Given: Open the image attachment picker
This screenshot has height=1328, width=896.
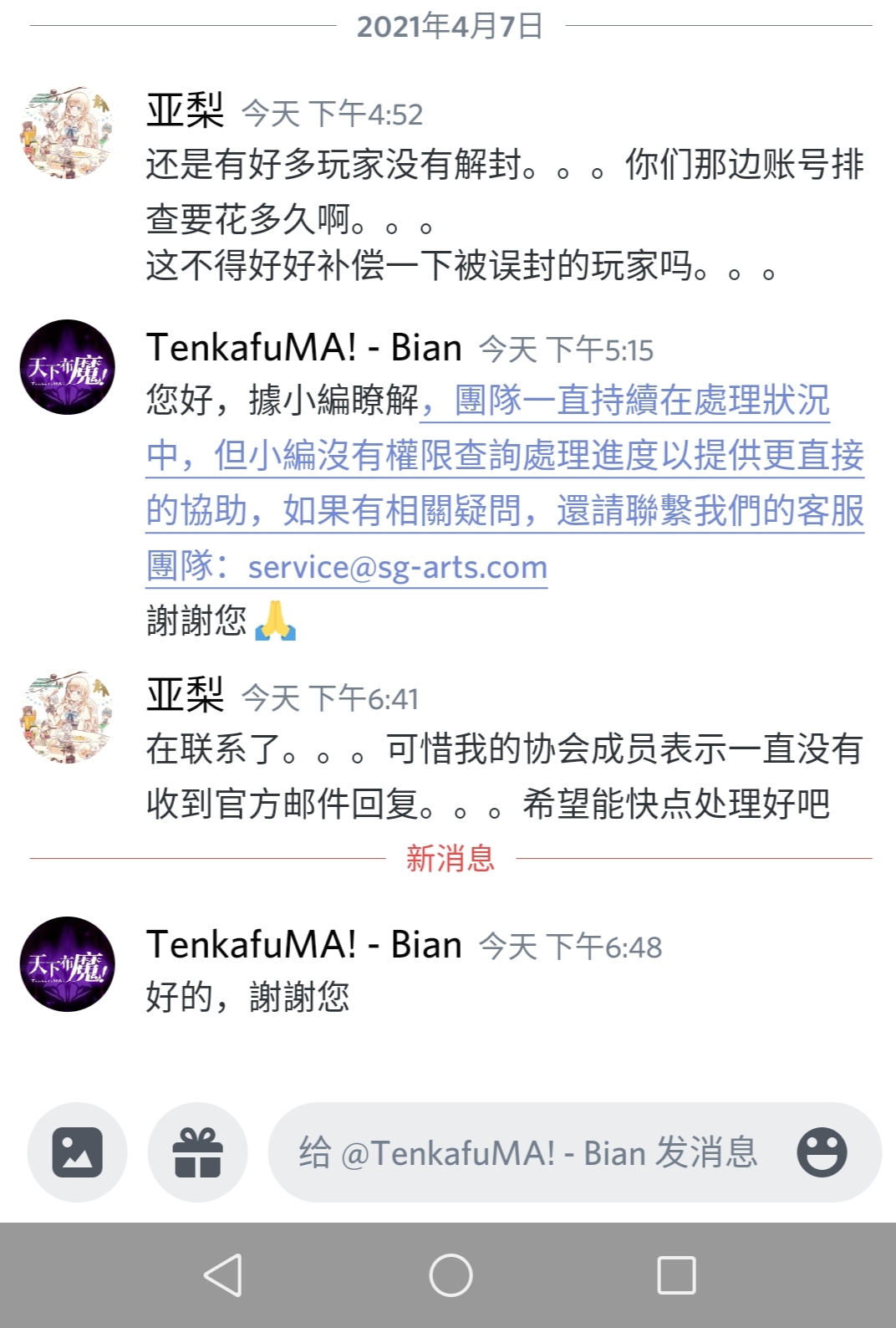Looking at the screenshot, I should [77, 1152].
